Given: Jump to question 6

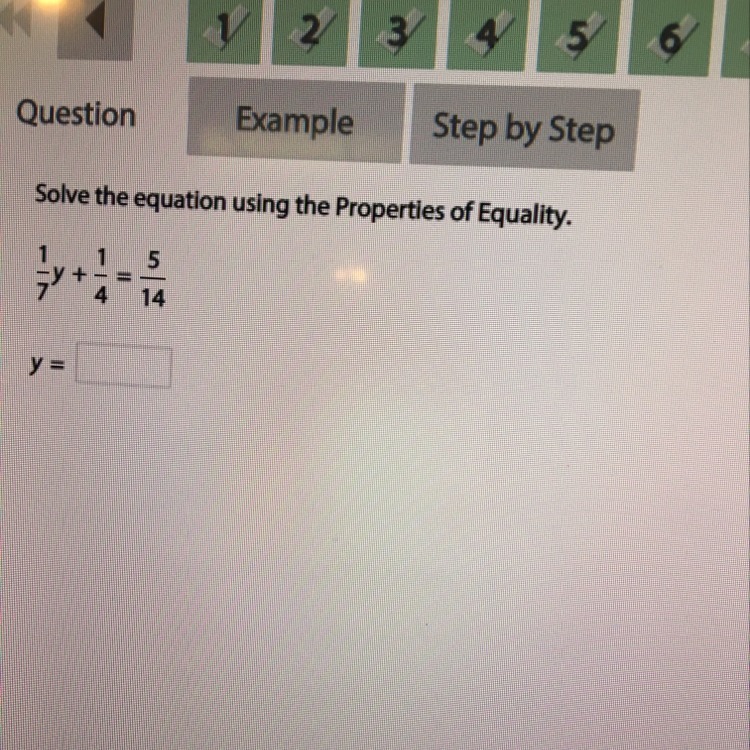Looking at the screenshot, I should (669, 38).
